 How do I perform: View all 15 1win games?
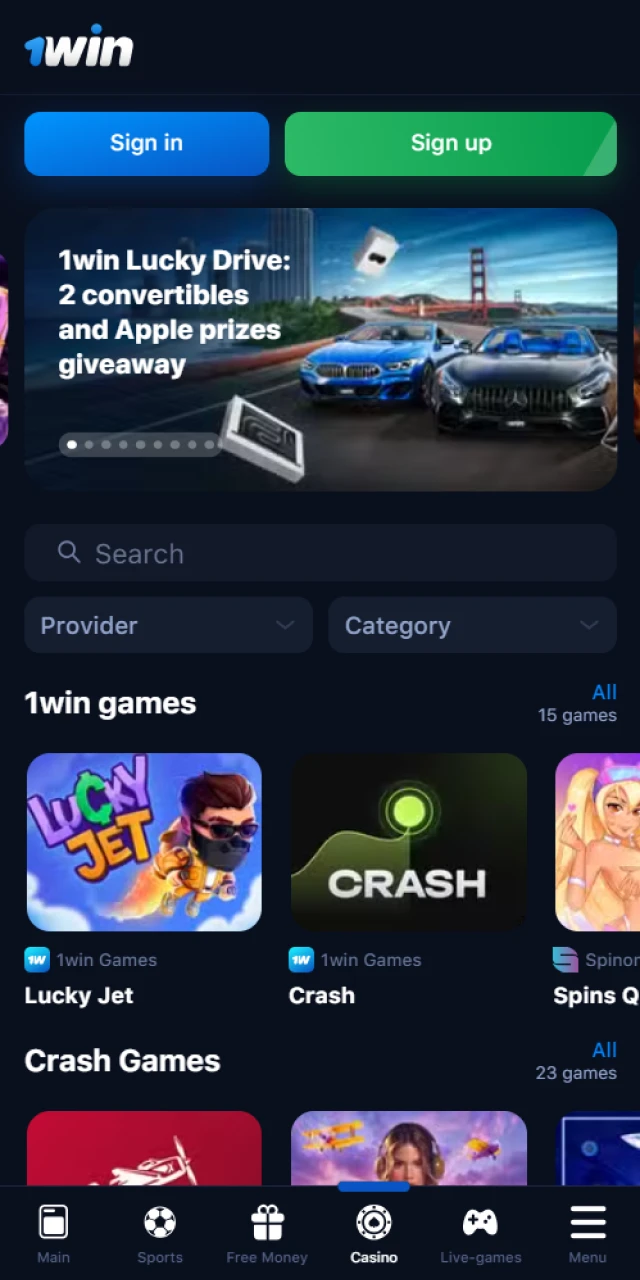click(603, 692)
